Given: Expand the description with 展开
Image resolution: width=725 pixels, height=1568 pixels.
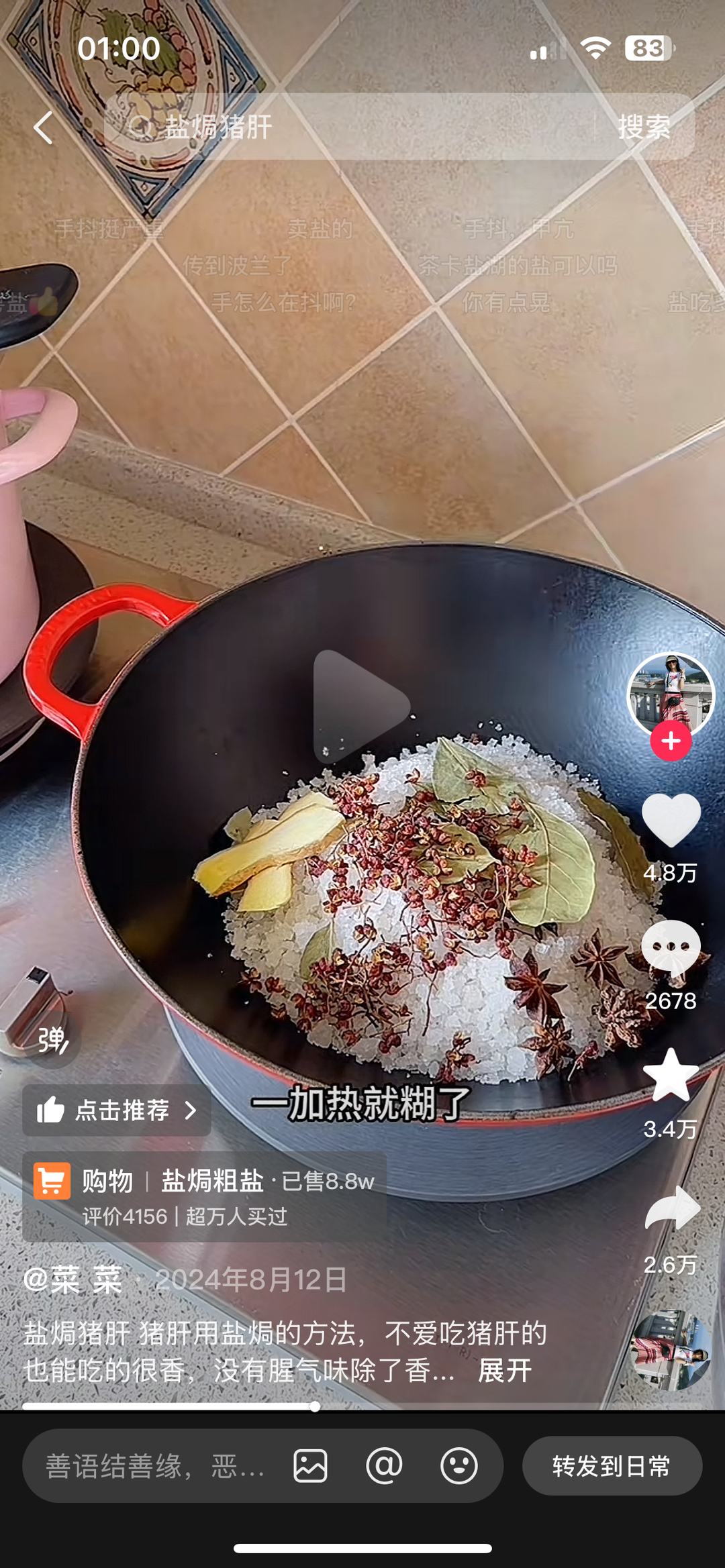Looking at the screenshot, I should (505, 1370).
